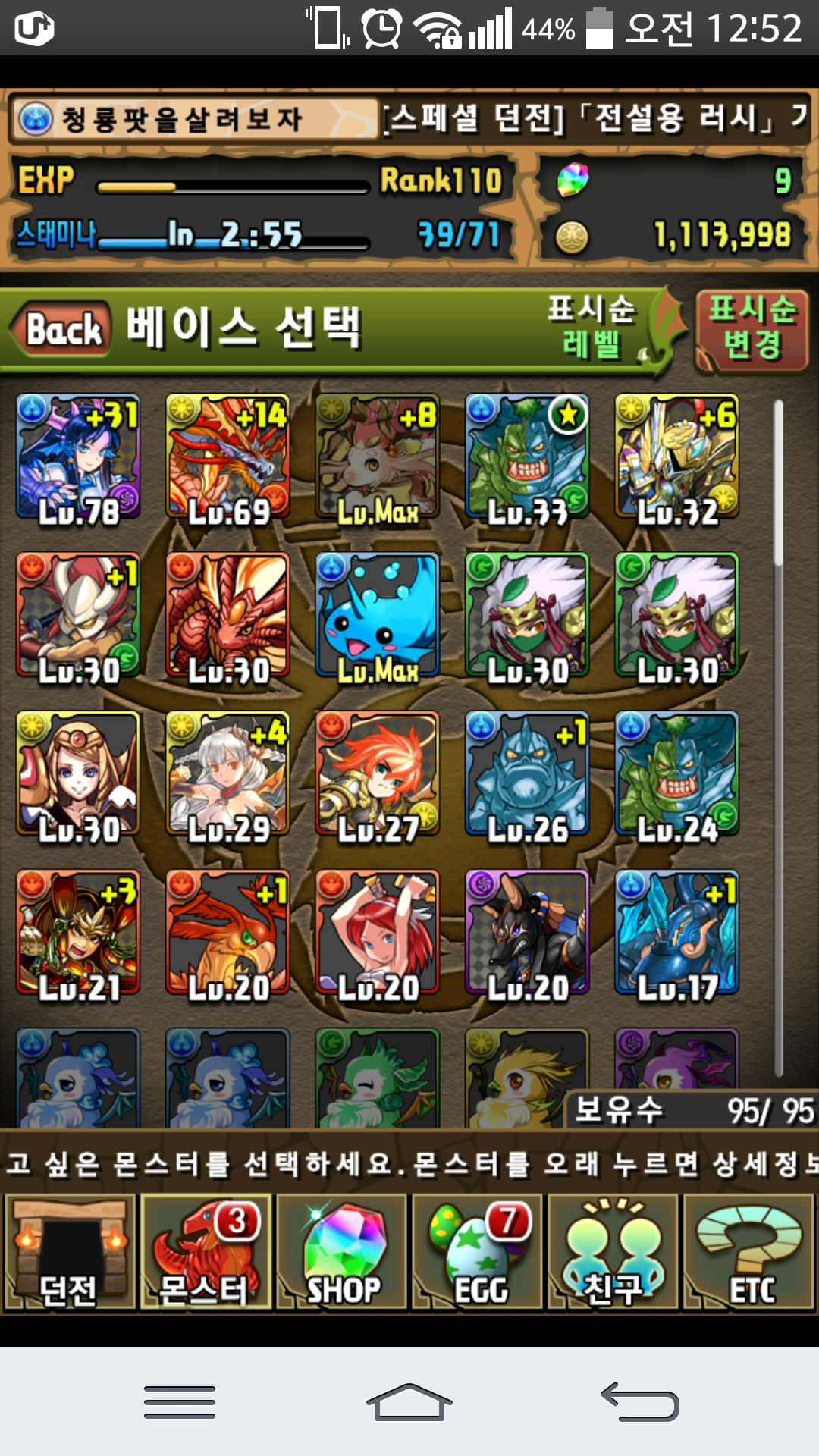Viewport: 819px width, 1456px height.
Task: Select the Lv.69 dragon with +14
Action: (227, 457)
